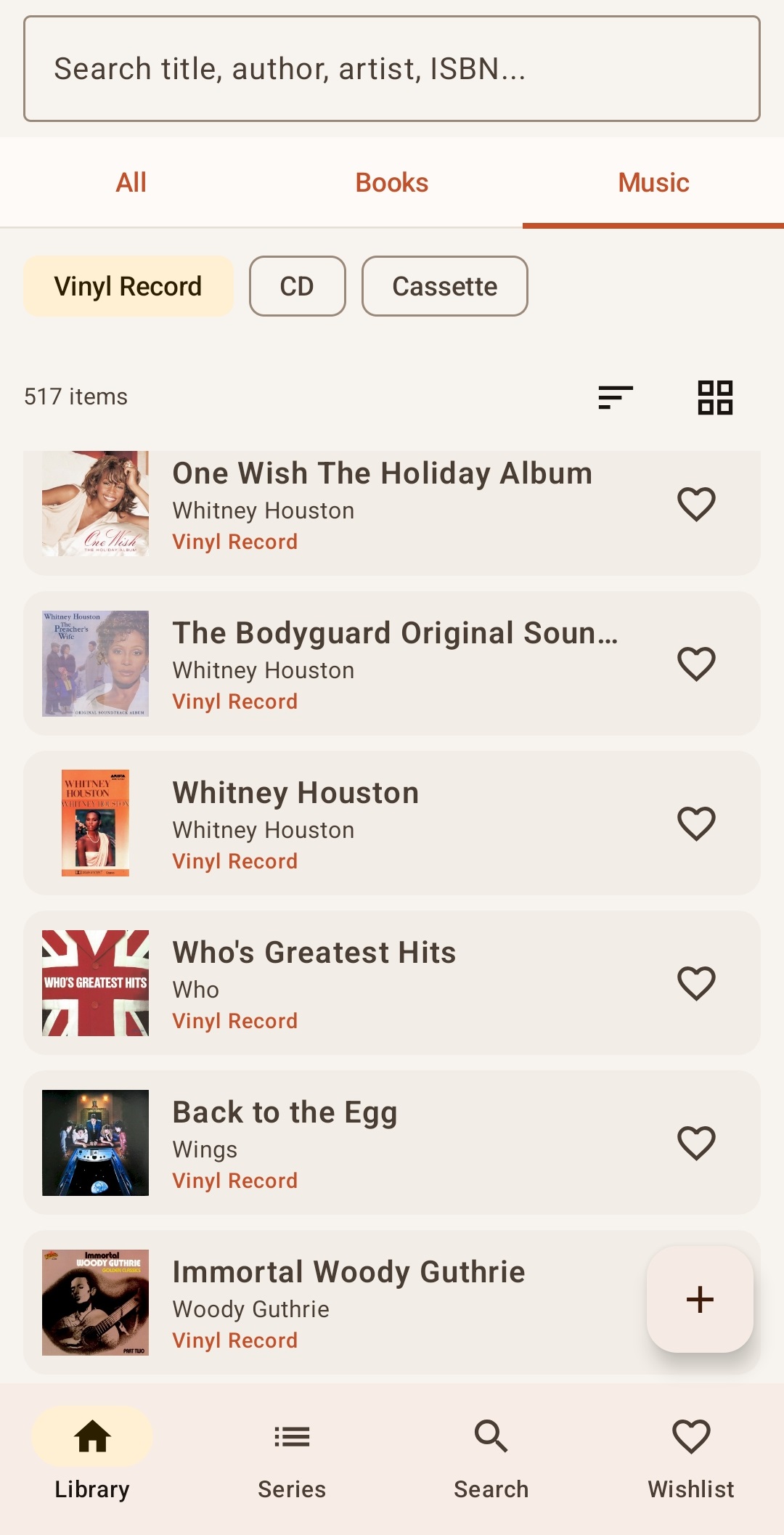Enable the CD filter chip

[297, 286]
